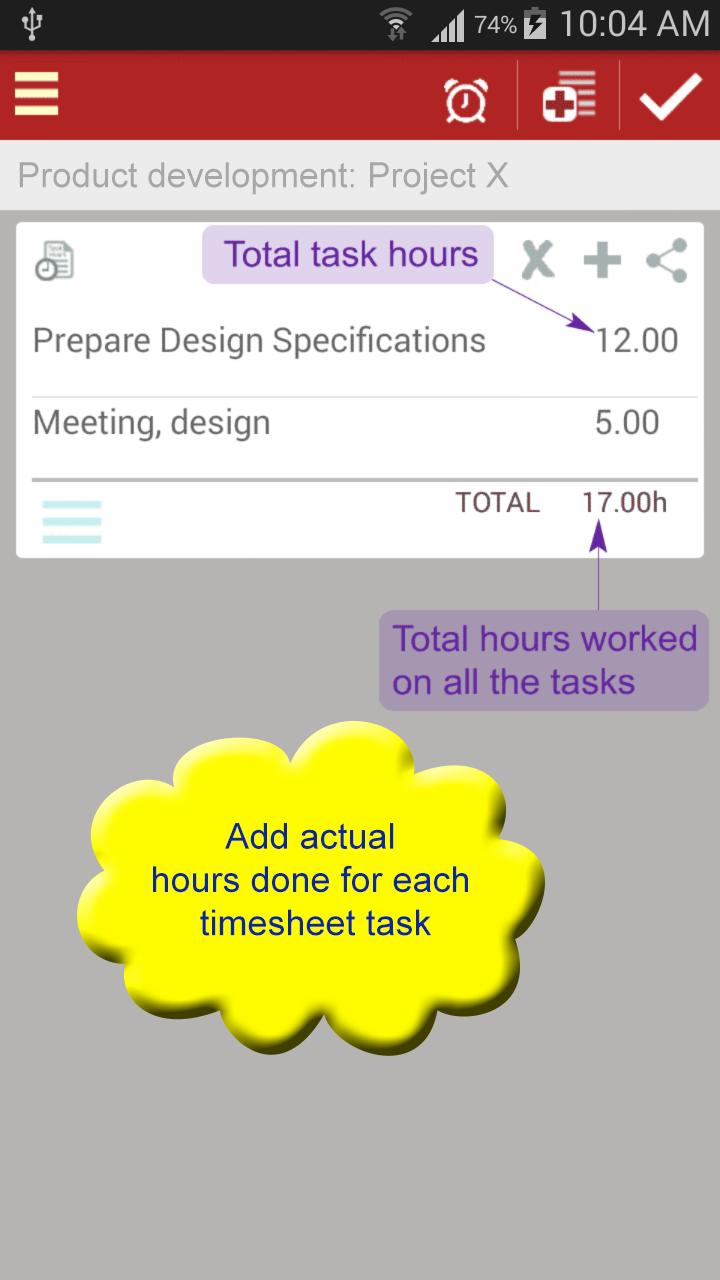Select the alarm reminder icon
This screenshot has height=1280, width=720.
pos(466,95)
